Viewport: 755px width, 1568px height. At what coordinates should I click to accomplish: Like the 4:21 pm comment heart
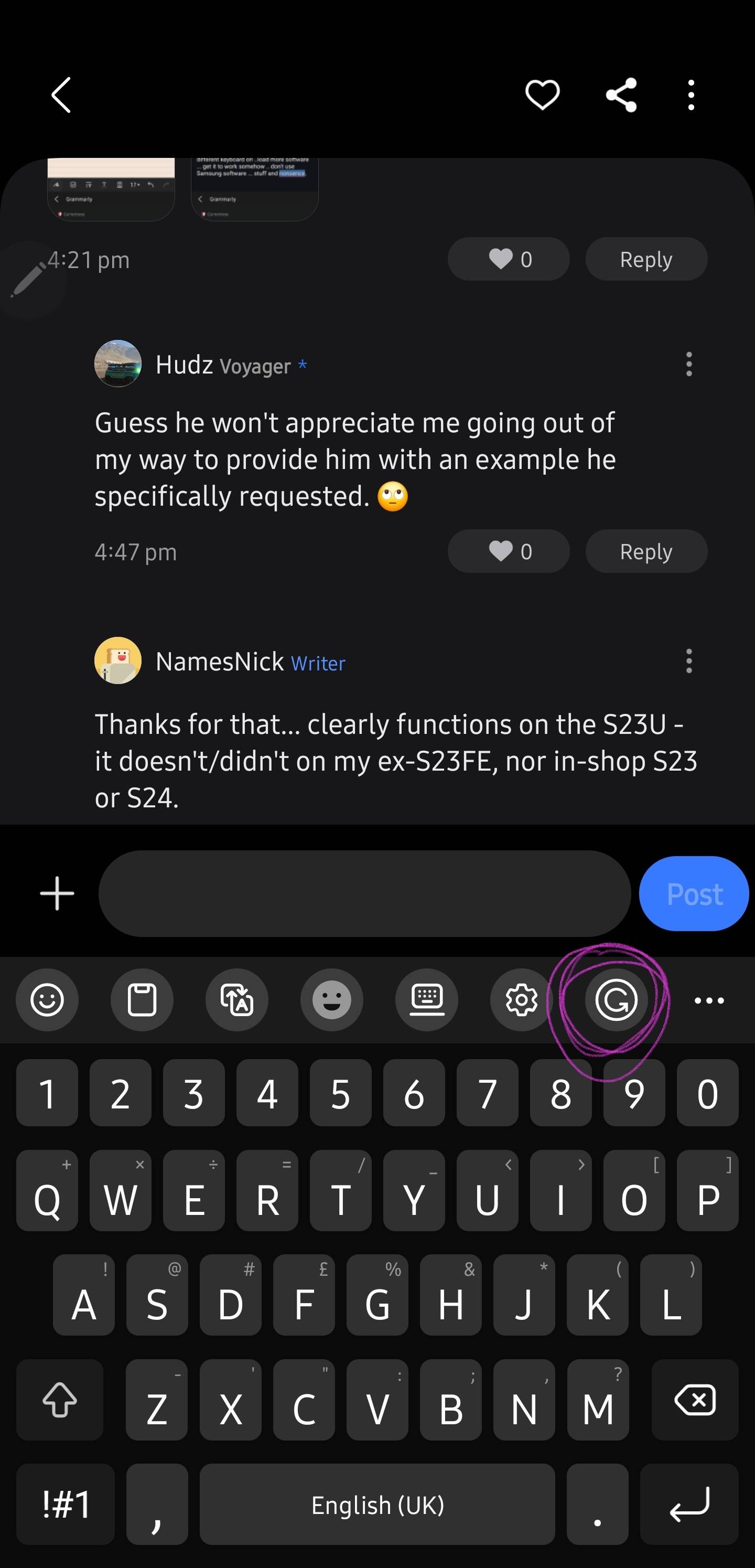click(509, 259)
